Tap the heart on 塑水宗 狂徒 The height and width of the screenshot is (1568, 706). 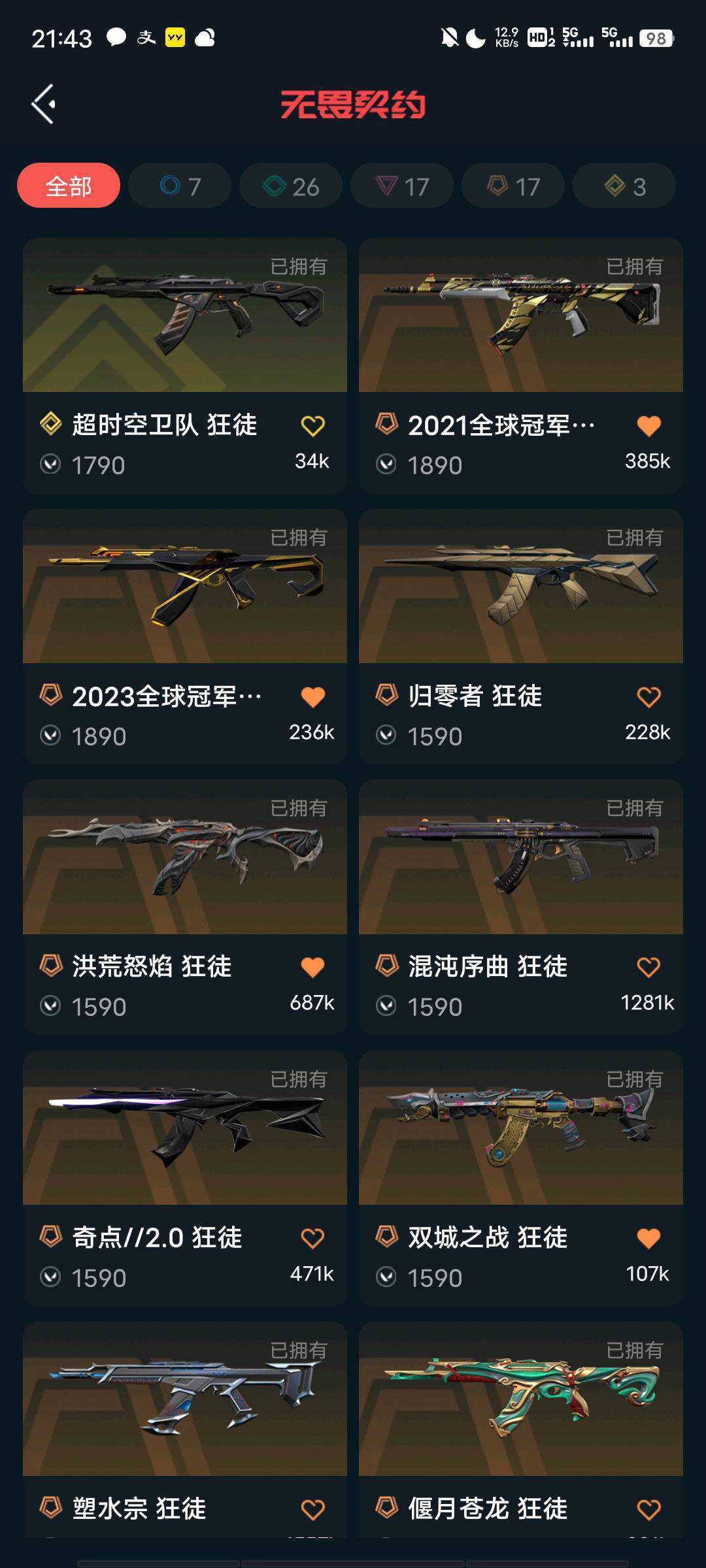[x=312, y=1510]
